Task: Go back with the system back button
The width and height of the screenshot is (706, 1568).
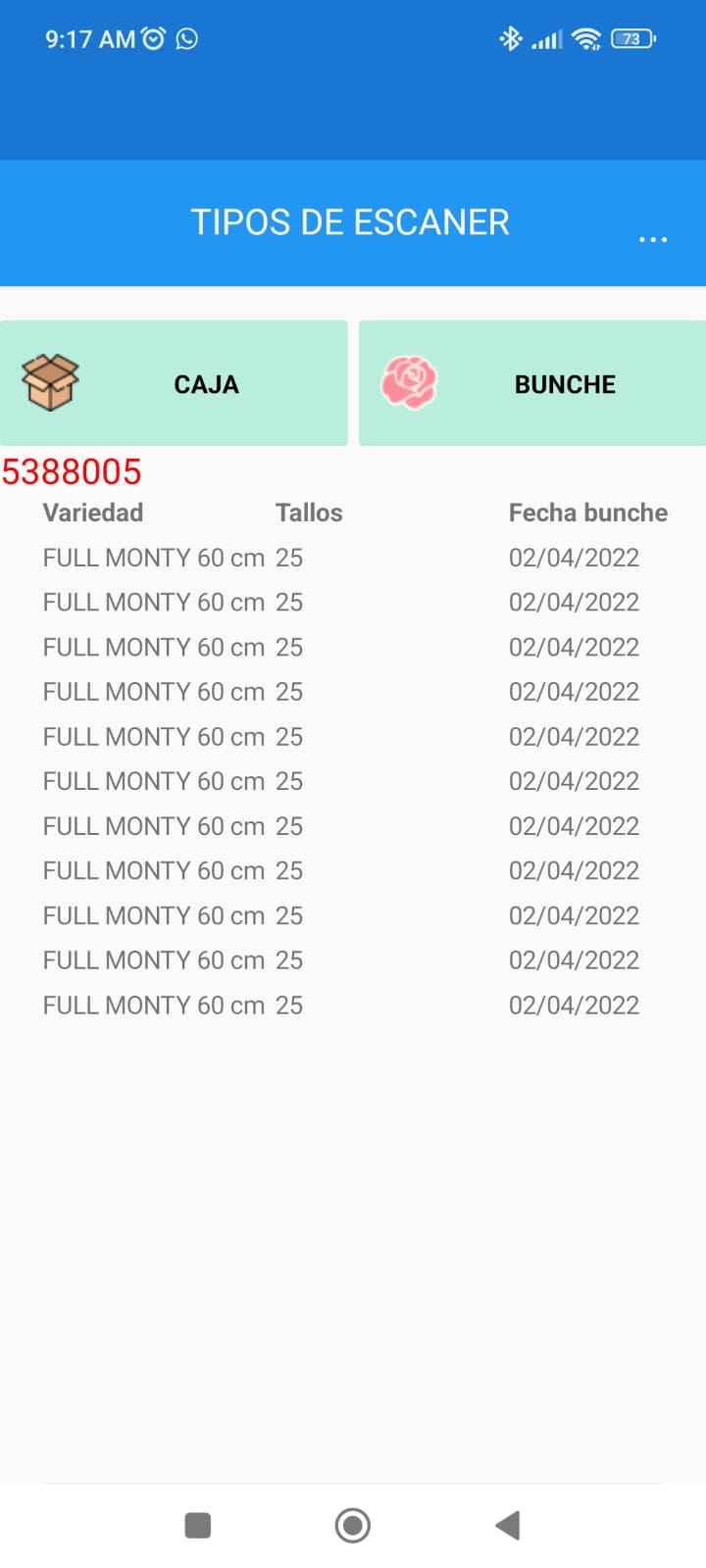Action: (507, 1525)
